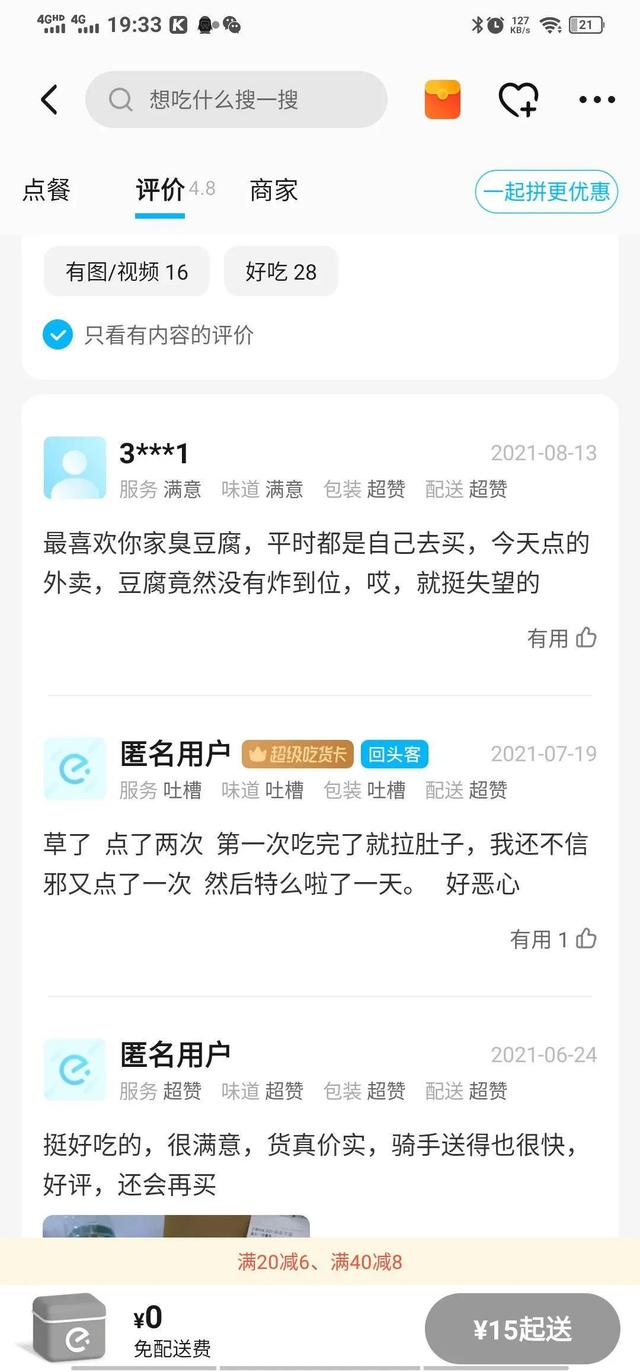Open the red envelope coupon icon
Viewport: 640px width, 1372px height.
(x=443, y=100)
